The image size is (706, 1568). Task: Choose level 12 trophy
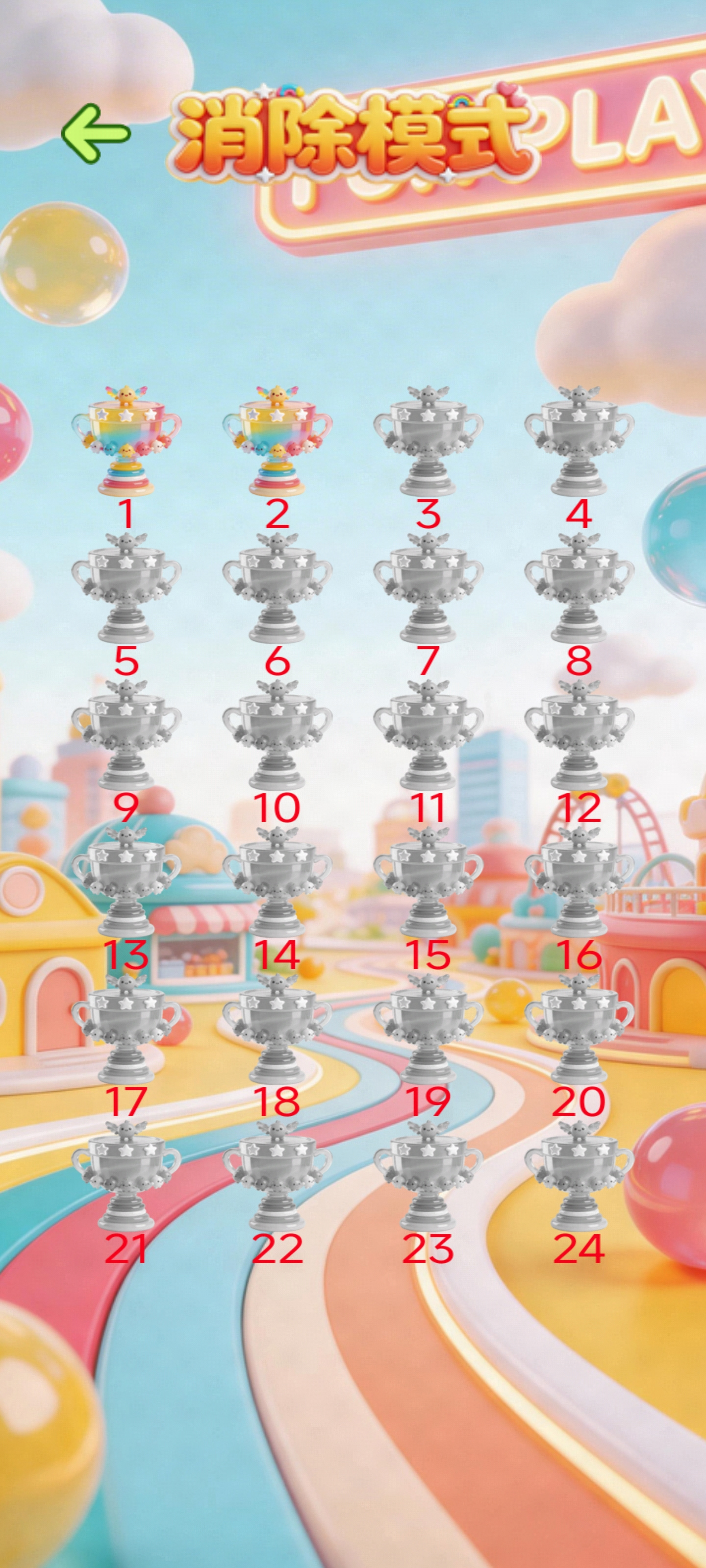pos(580,735)
